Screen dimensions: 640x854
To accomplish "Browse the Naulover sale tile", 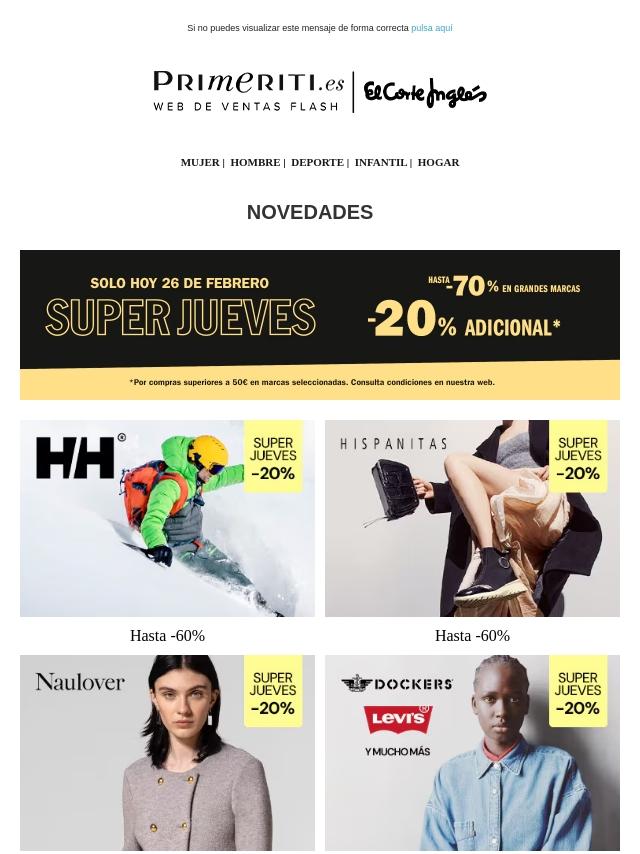I will [167, 752].
